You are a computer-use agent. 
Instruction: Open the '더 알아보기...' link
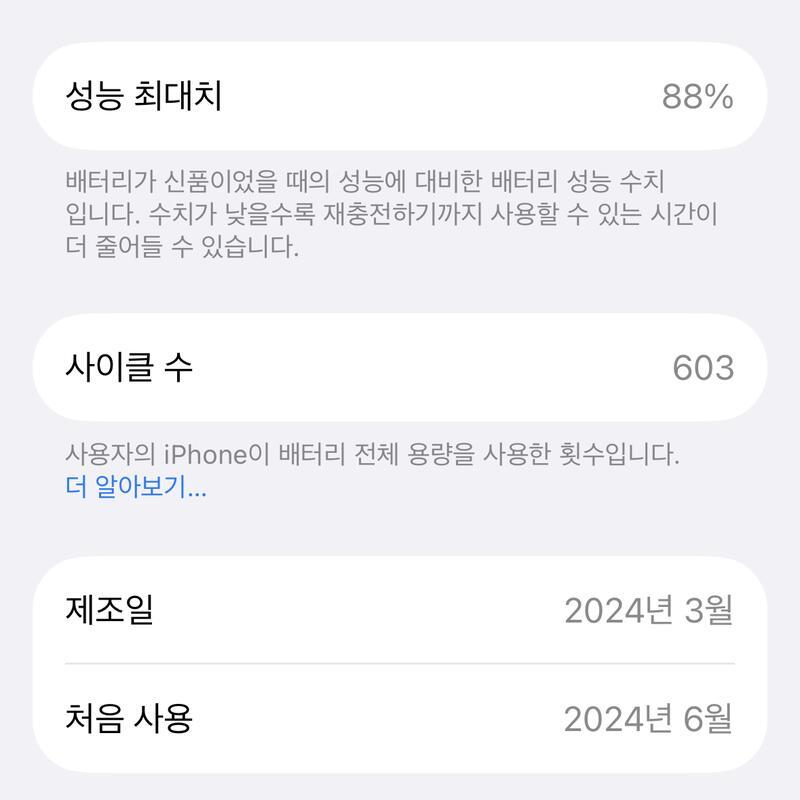(x=136, y=488)
